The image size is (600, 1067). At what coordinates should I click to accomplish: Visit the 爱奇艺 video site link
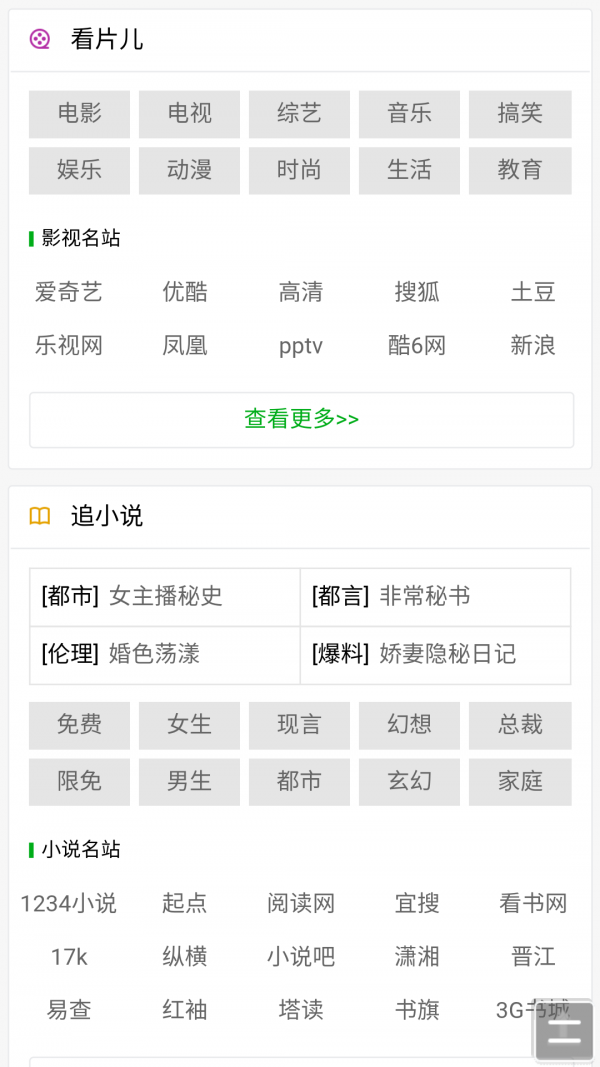point(69,292)
